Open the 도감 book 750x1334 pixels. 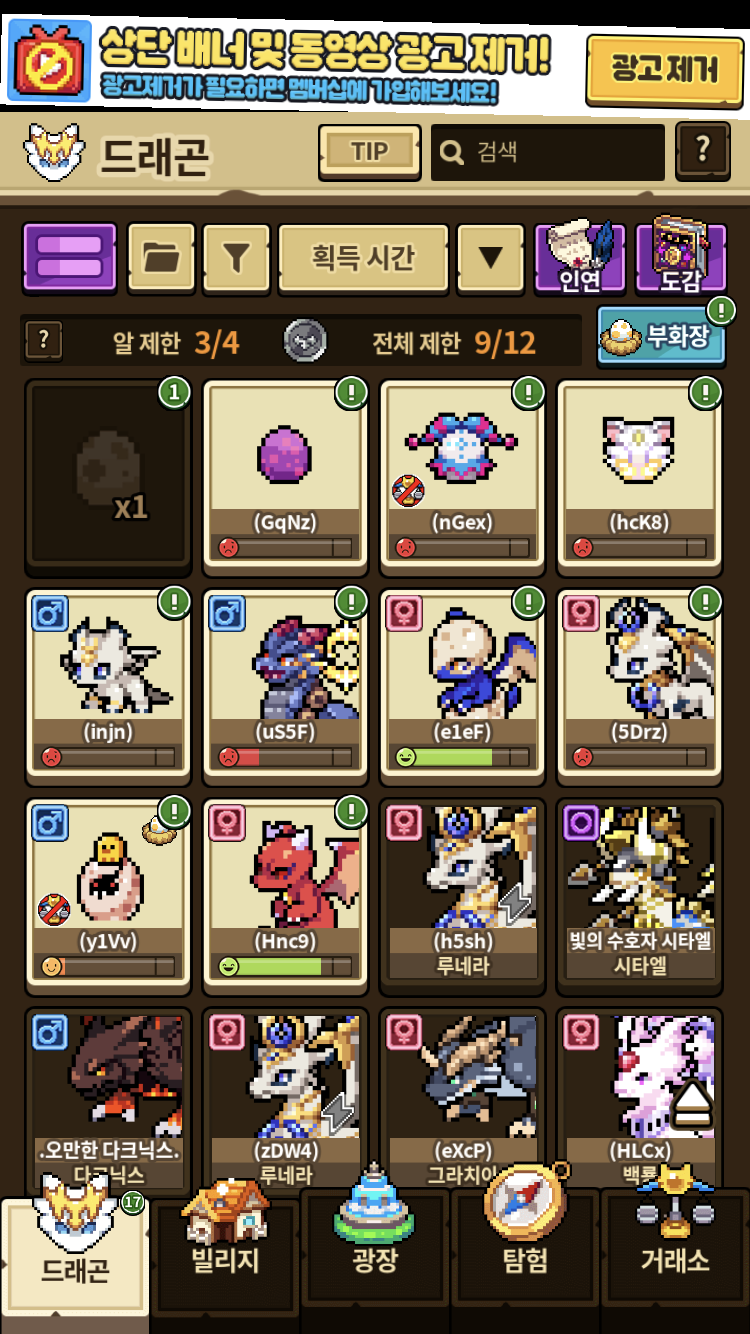coord(680,257)
